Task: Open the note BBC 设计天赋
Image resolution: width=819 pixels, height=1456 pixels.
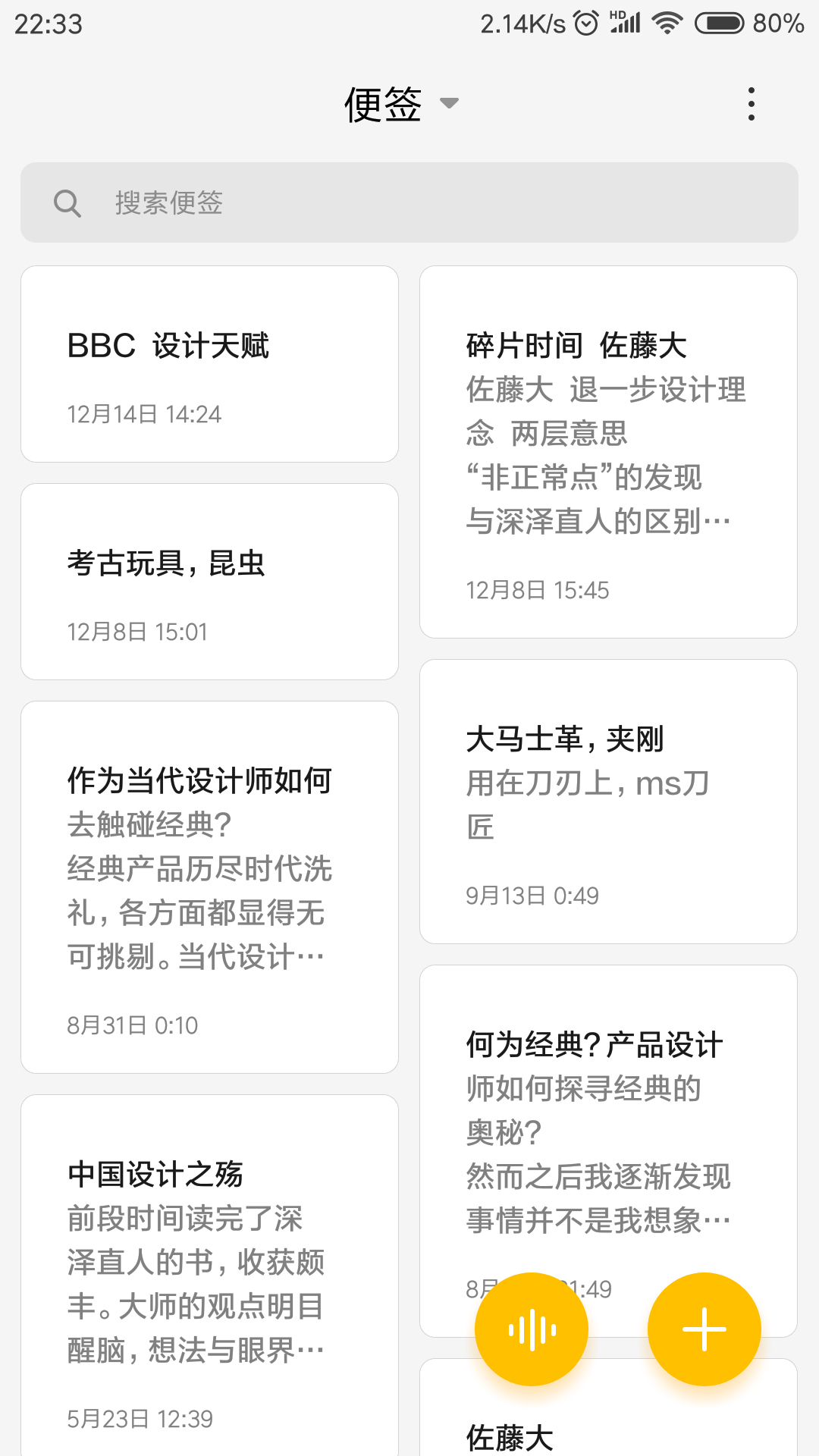Action: (x=209, y=364)
